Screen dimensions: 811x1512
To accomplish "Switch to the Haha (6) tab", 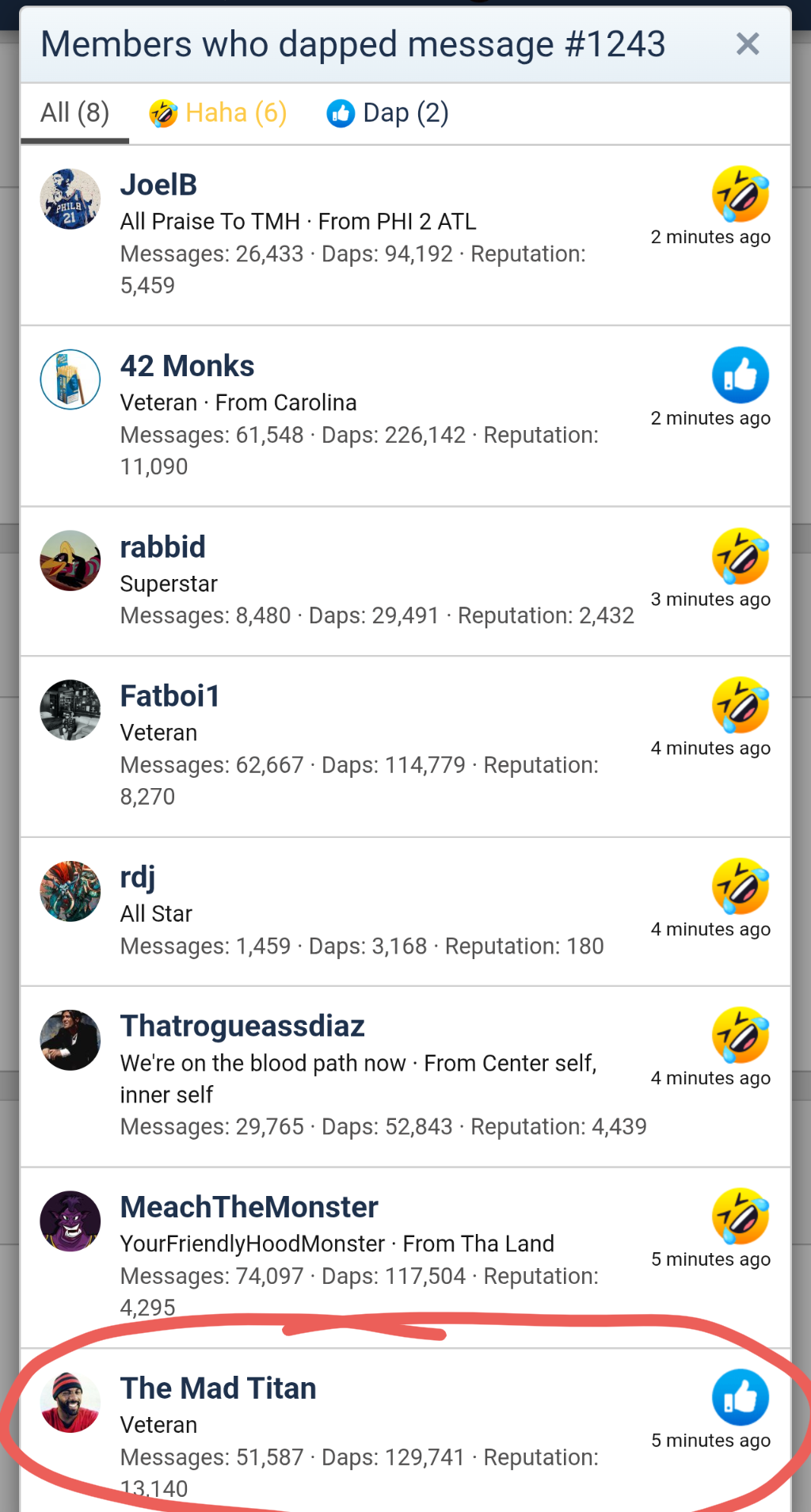I will 219,113.
